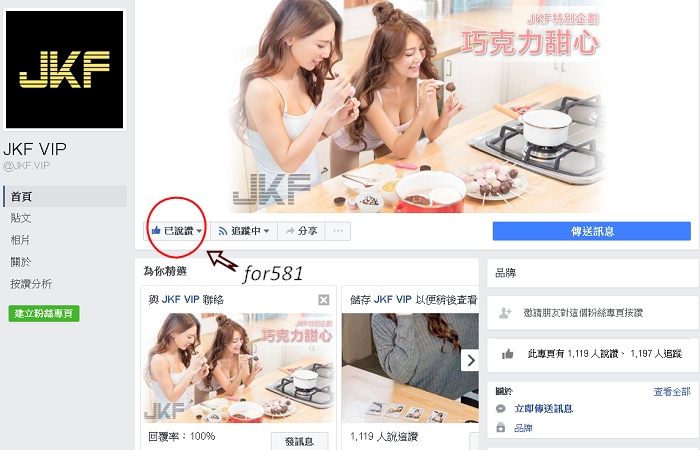The image size is (700, 450).
Task: Tap the 立即傳送訊息 link
Action: coord(543,409)
